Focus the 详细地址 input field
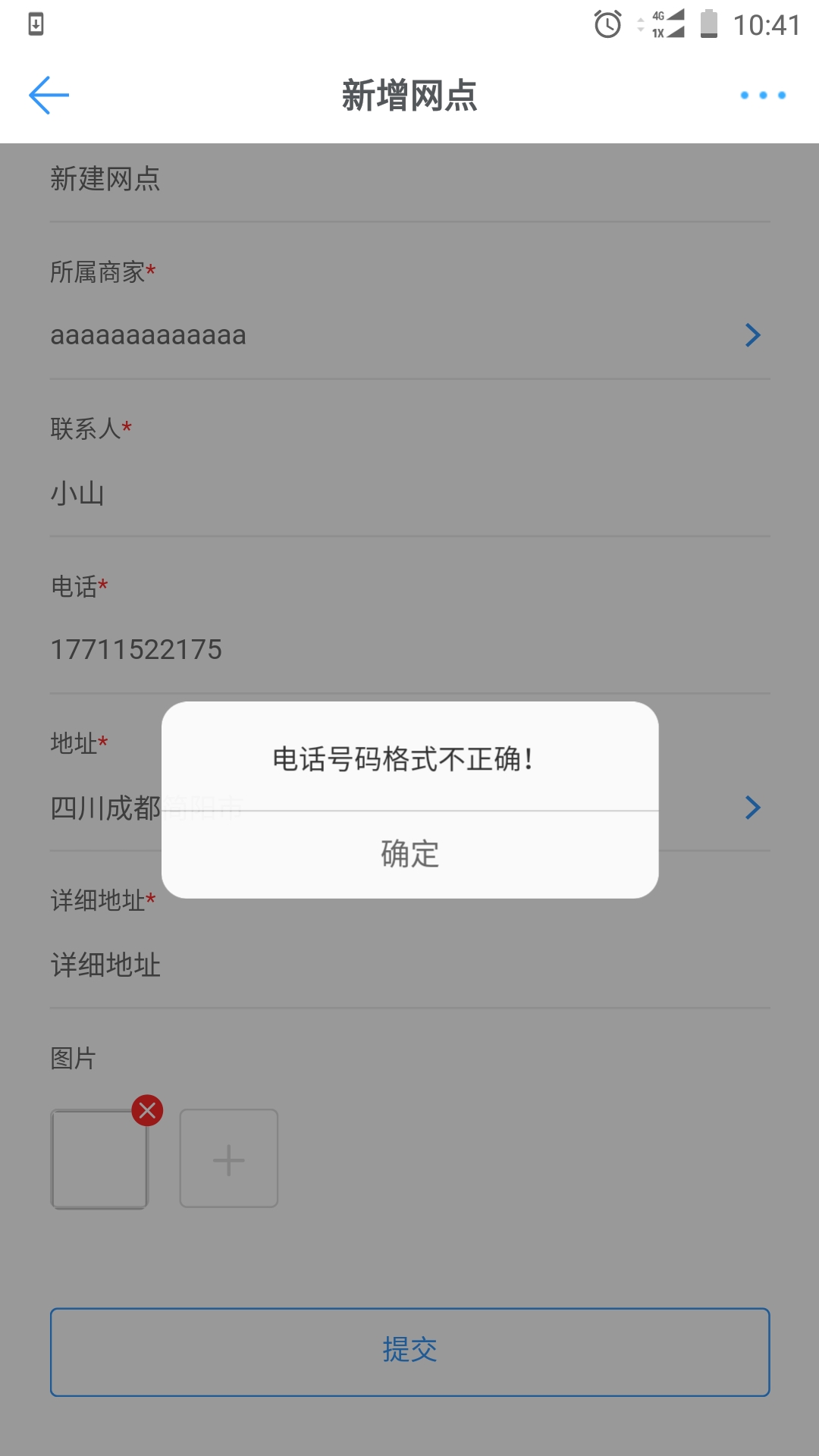This screenshot has width=819, height=1456. pos(409,965)
